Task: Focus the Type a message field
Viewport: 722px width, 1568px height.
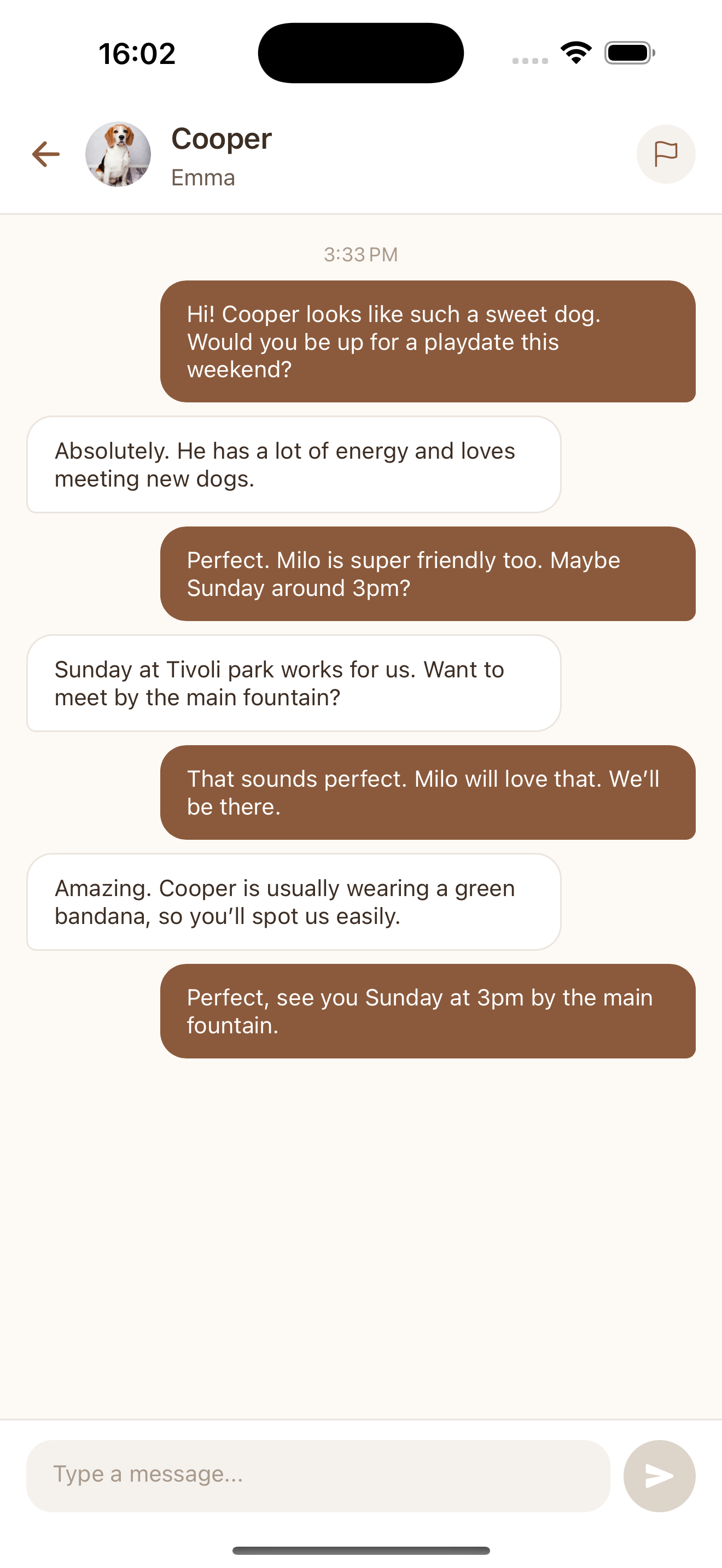Action: [318, 1475]
